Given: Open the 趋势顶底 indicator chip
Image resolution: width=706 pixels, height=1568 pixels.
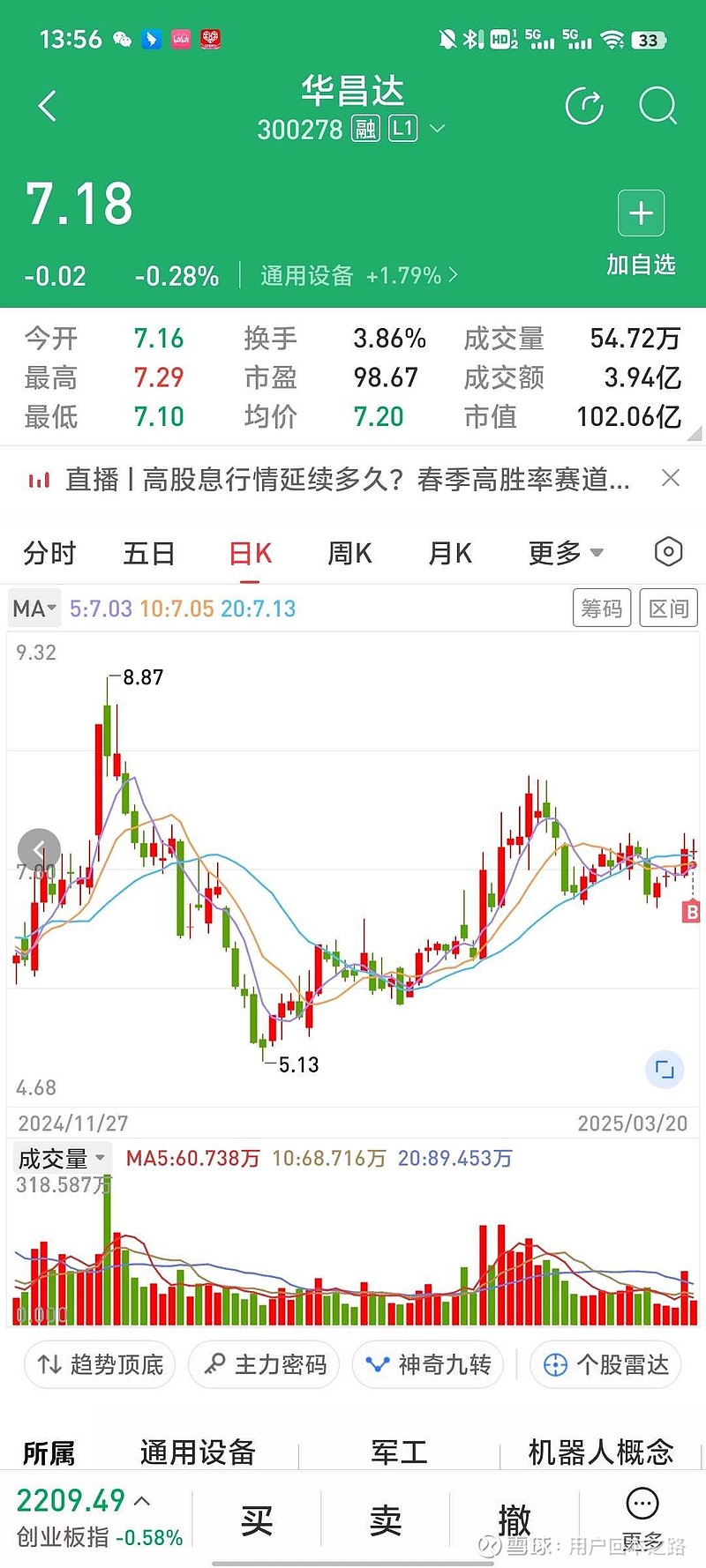Looking at the screenshot, I should [x=101, y=1364].
